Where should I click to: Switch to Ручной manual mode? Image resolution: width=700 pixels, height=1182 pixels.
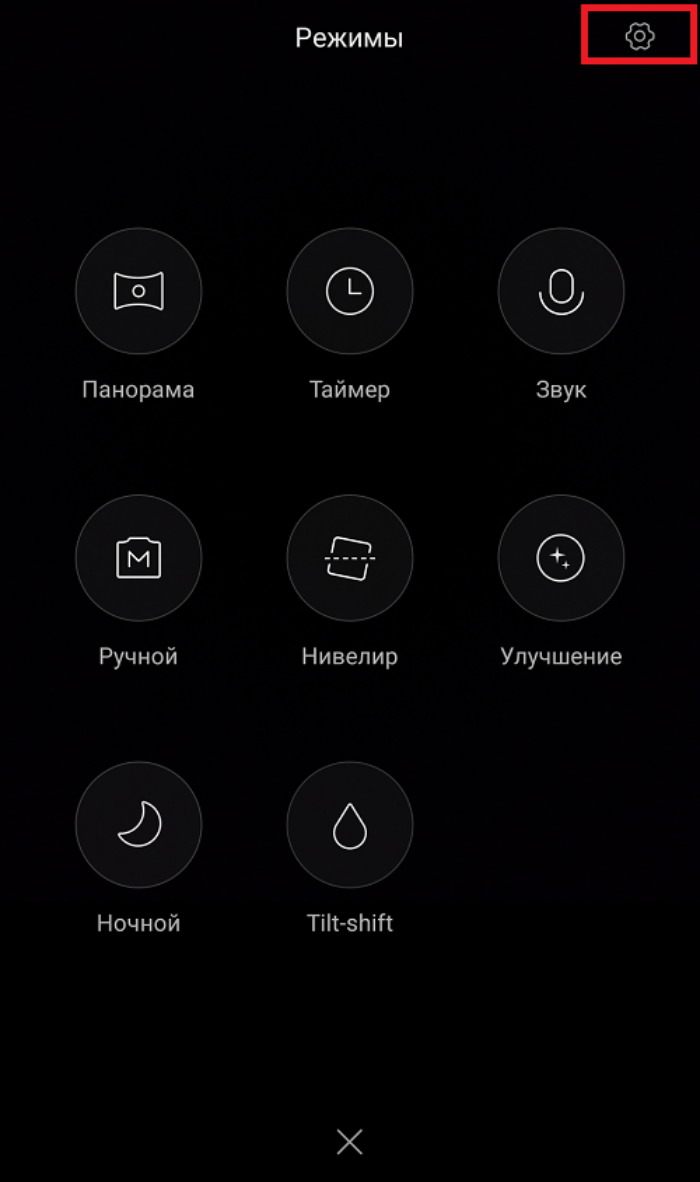coord(139,558)
